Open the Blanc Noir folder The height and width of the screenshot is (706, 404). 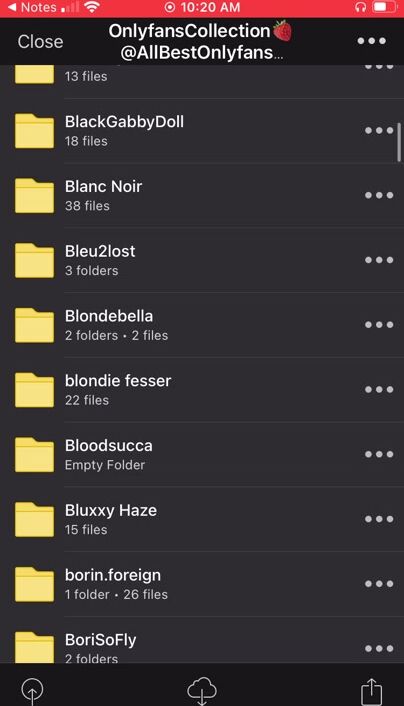202,195
